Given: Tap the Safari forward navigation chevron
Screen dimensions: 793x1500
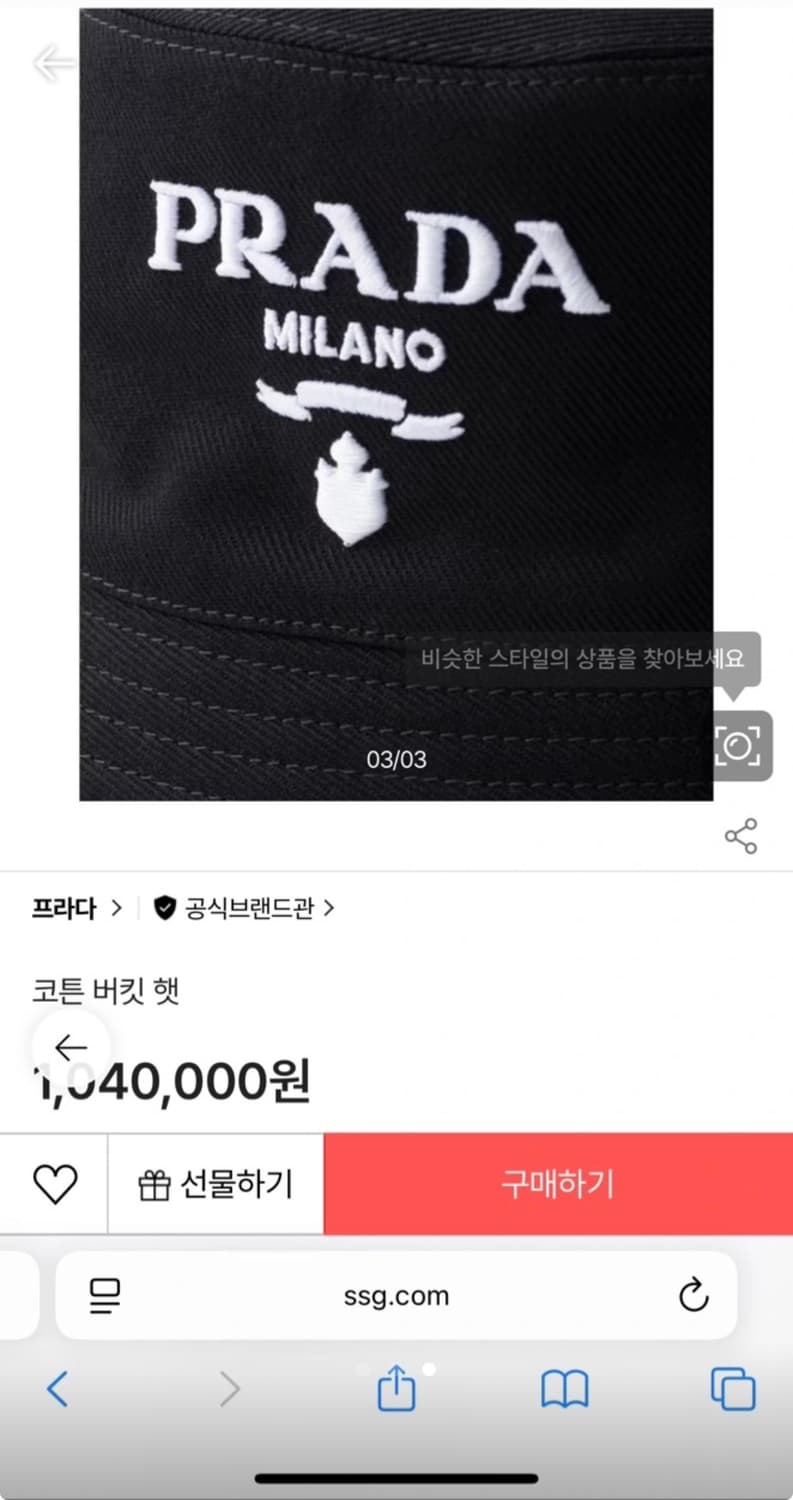Looking at the screenshot, I should [x=229, y=1389].
